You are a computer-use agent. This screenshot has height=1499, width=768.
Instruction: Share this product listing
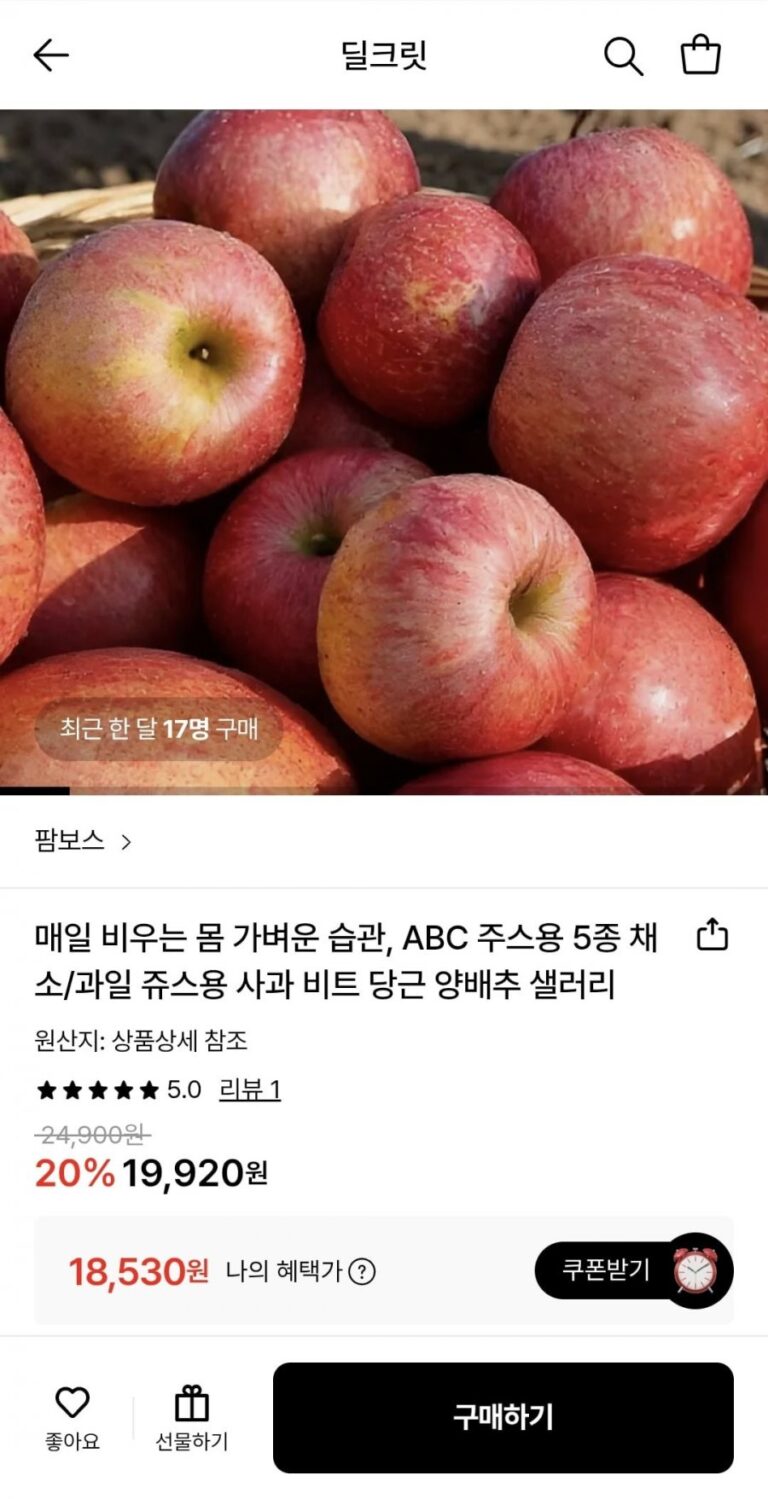pyautogui.click(x=712, y=937)
